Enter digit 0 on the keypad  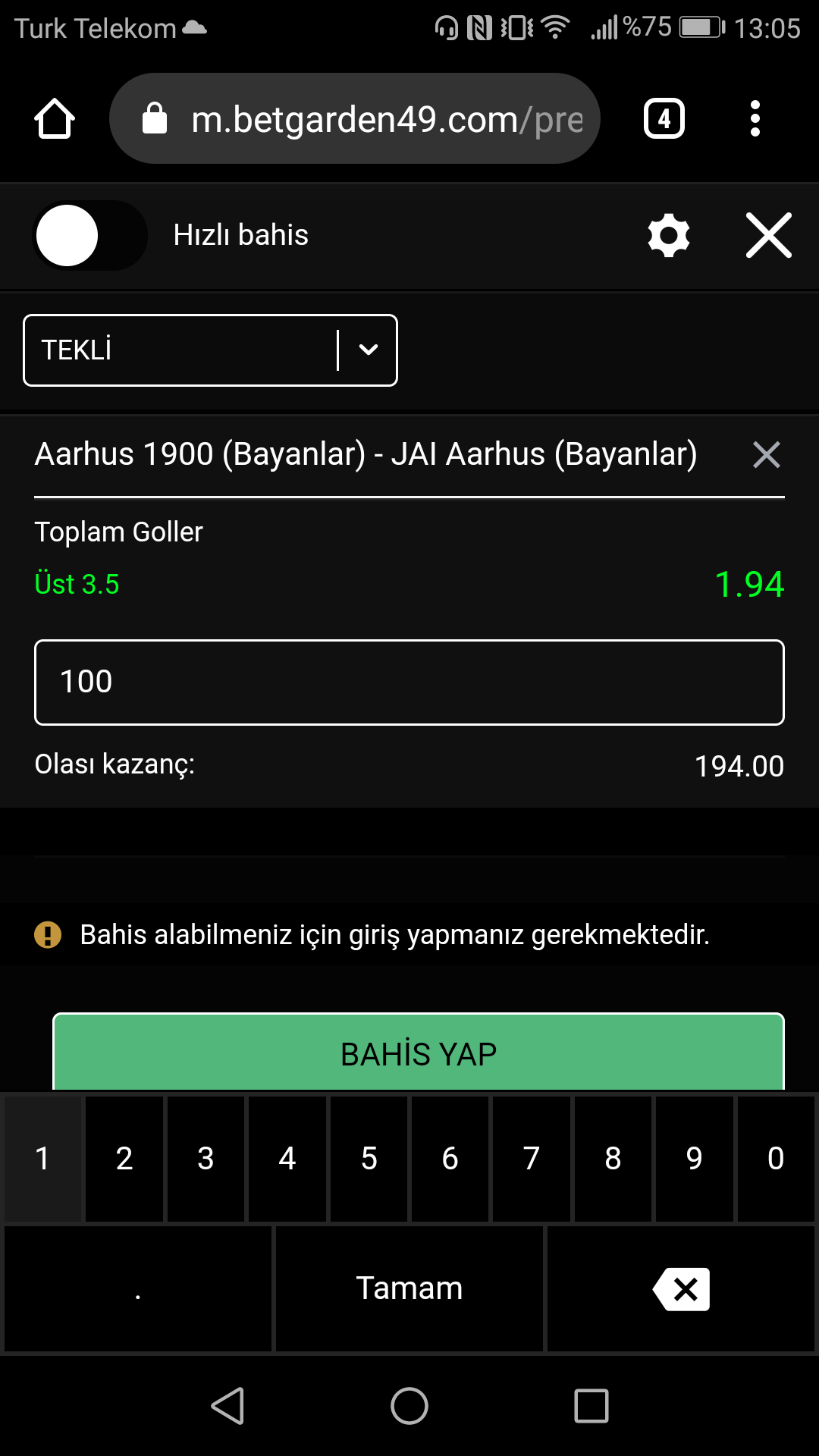[776, 1158]
